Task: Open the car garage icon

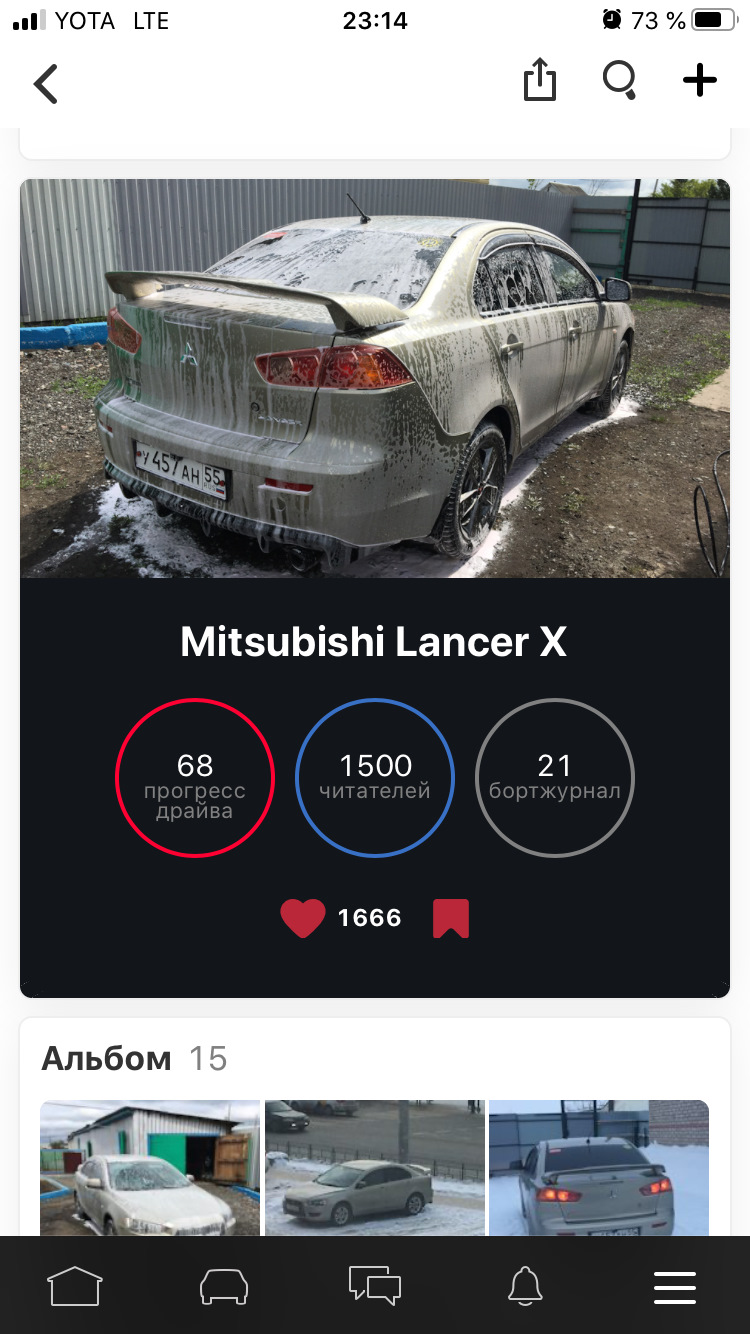Action: point(224,1287)
